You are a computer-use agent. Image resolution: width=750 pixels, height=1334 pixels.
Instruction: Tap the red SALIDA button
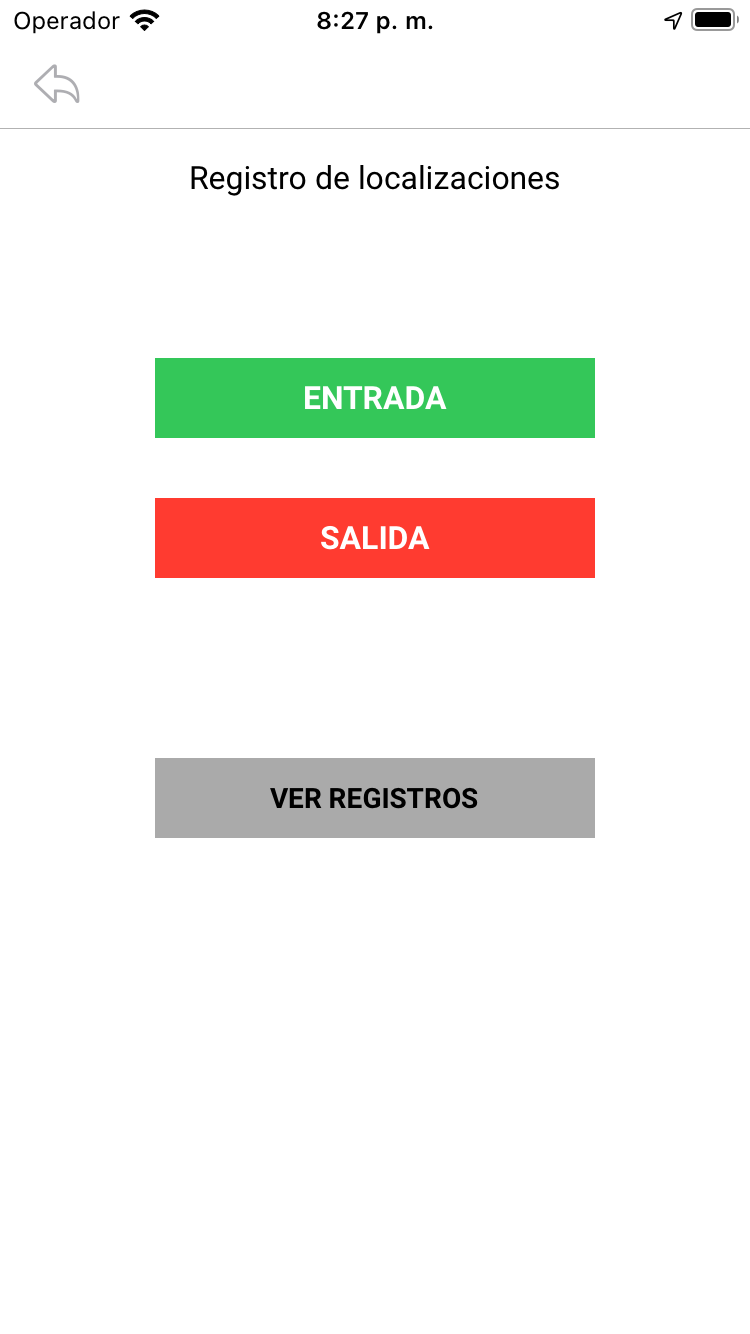(x=375, y=538)
